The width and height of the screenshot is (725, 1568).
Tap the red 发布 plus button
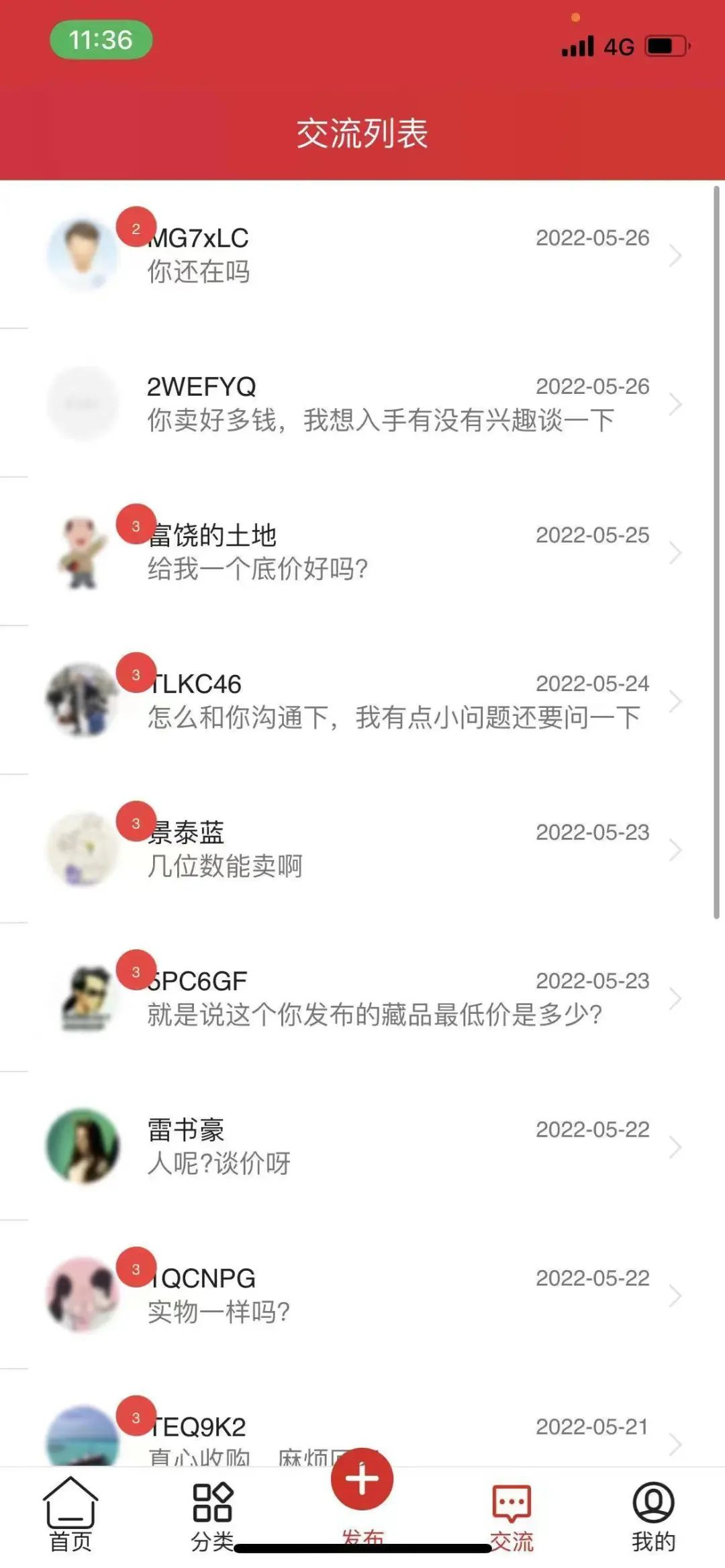(362, 1479)
